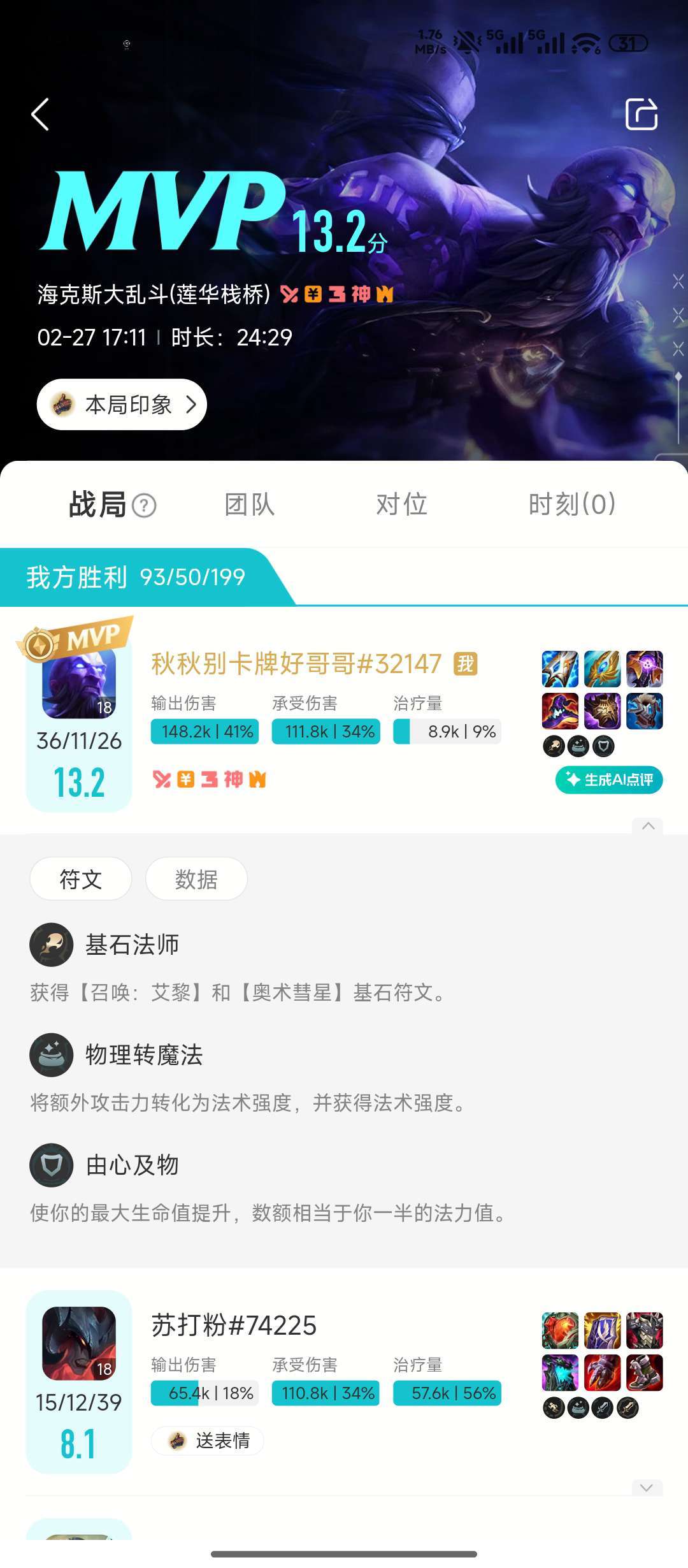Open the 时刻(0) tab
Image resolution: width=688 pixels, height=1568 pixels.
pos(571,504)
